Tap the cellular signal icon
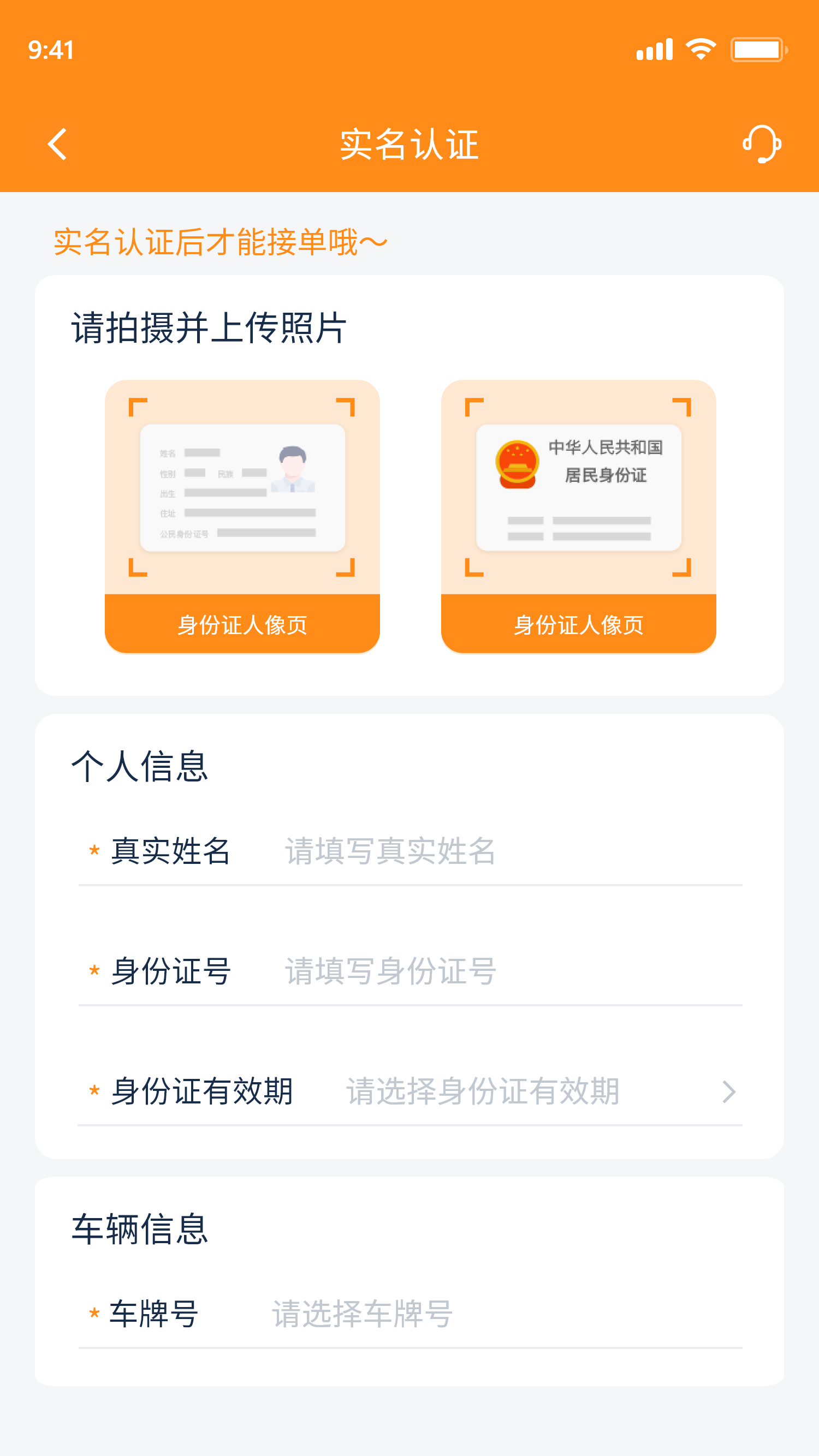 click(655, 50)
